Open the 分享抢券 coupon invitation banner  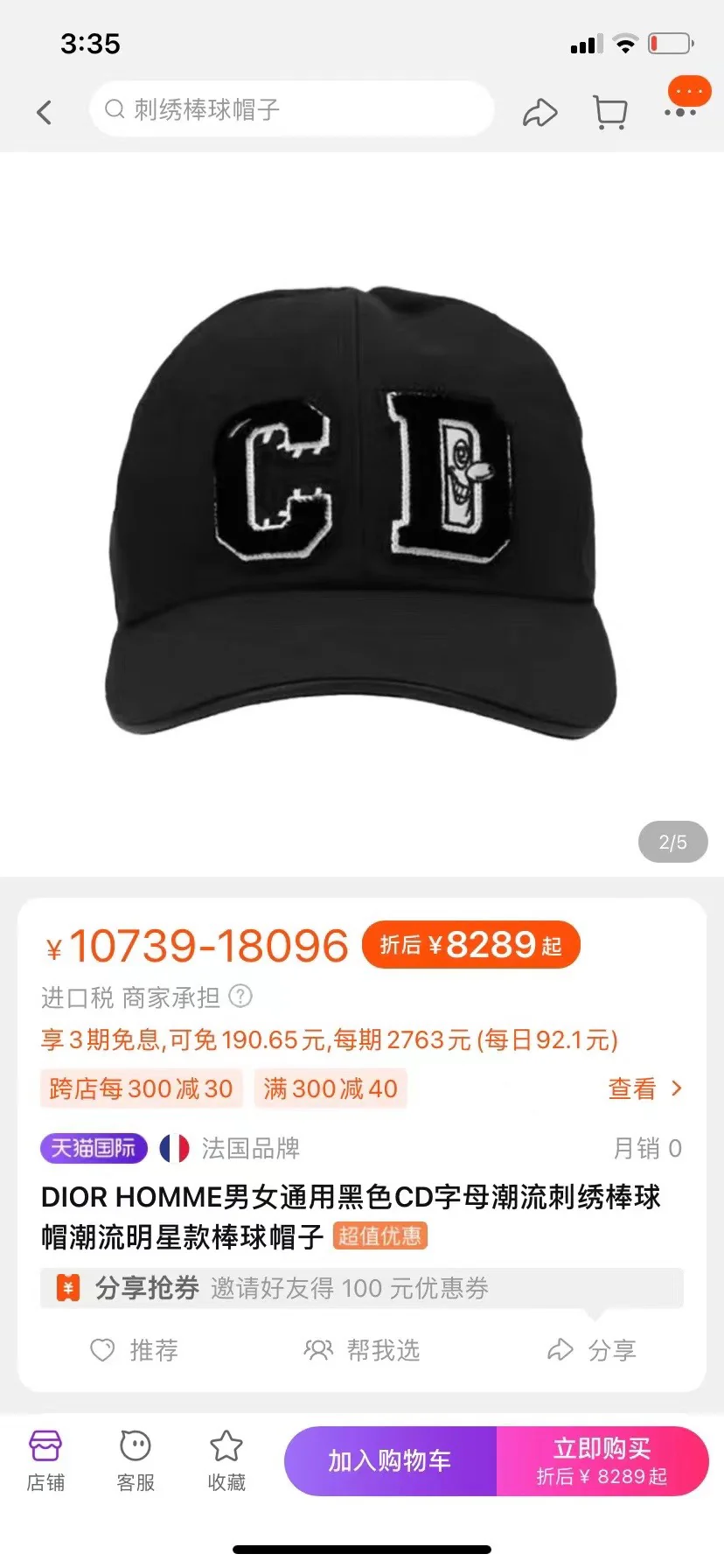(362, 1288)
